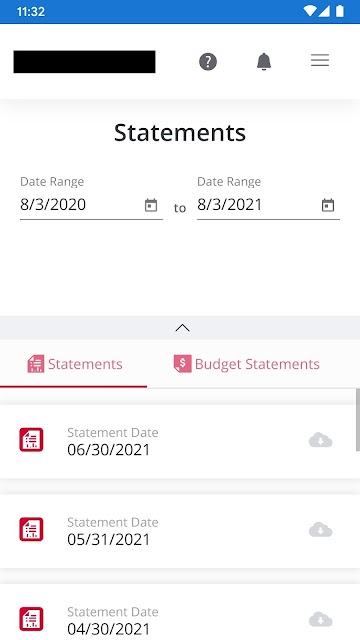Switch to the Budget Statements tab

click(247, 364)
